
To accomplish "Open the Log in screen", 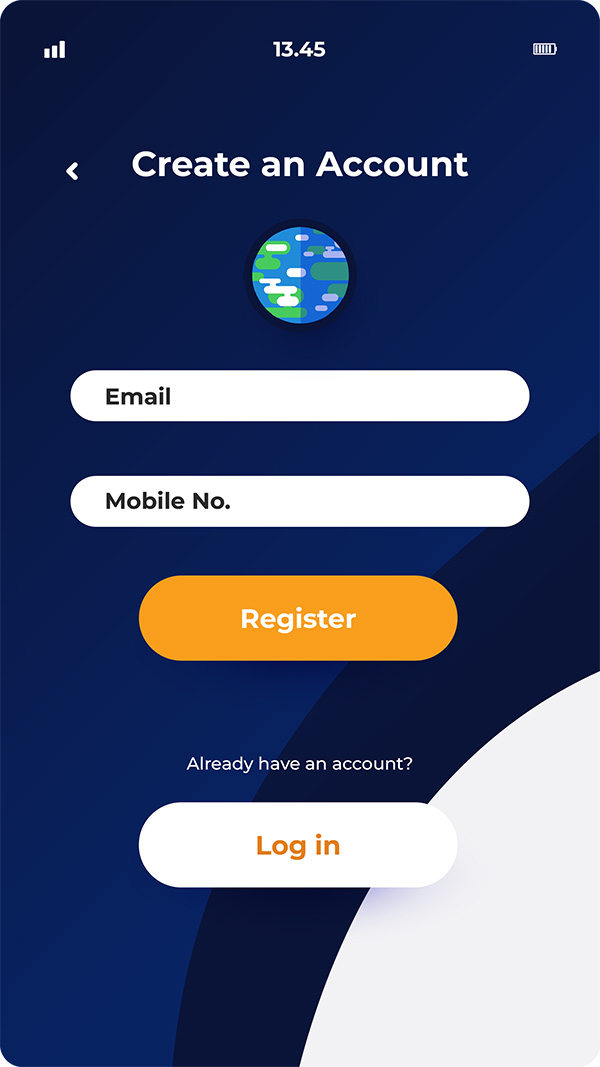I will pos(298,844).
